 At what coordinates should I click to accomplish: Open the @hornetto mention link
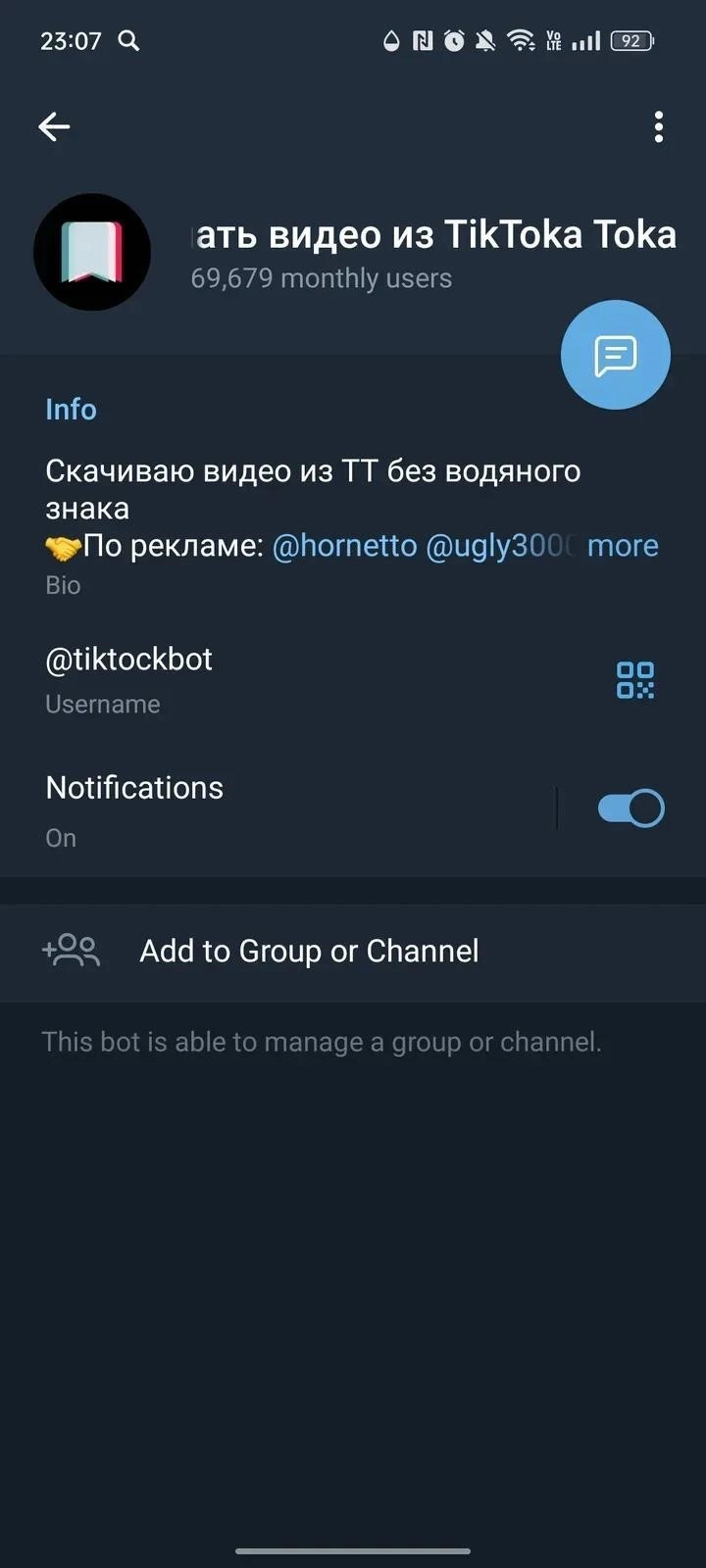(x=344, y=546)
